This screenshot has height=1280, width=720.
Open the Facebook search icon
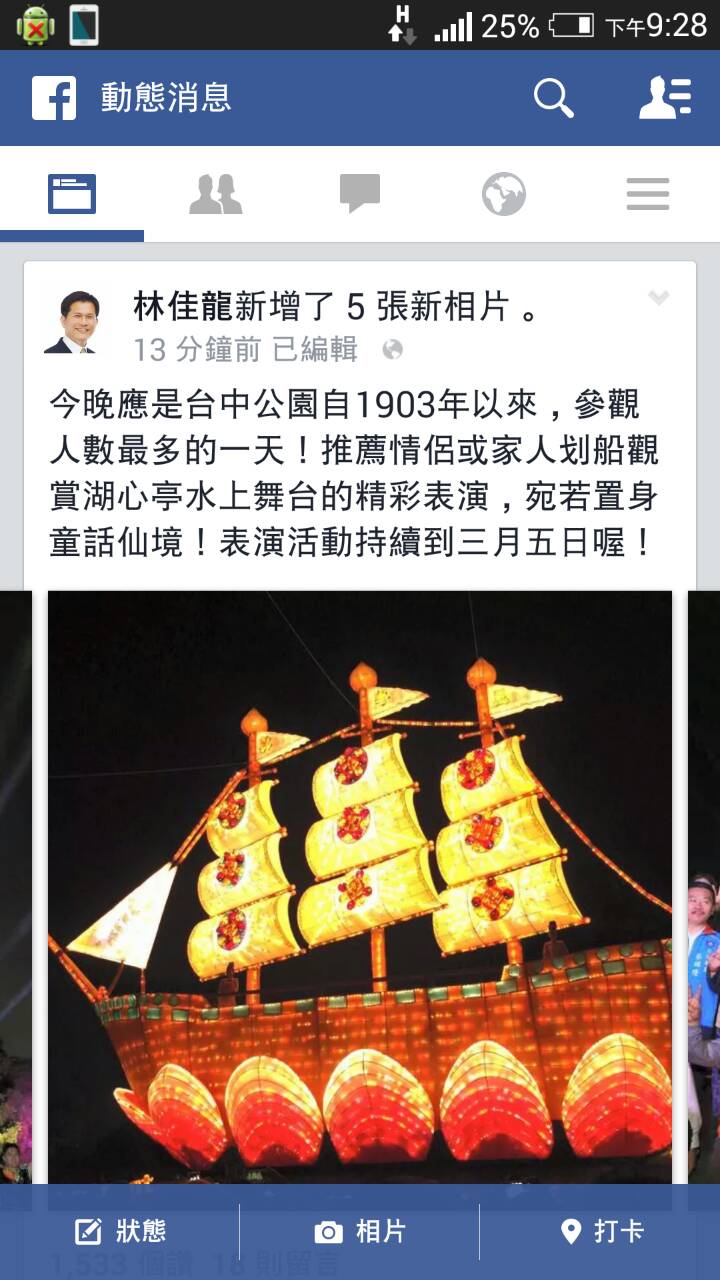point(553,98)
